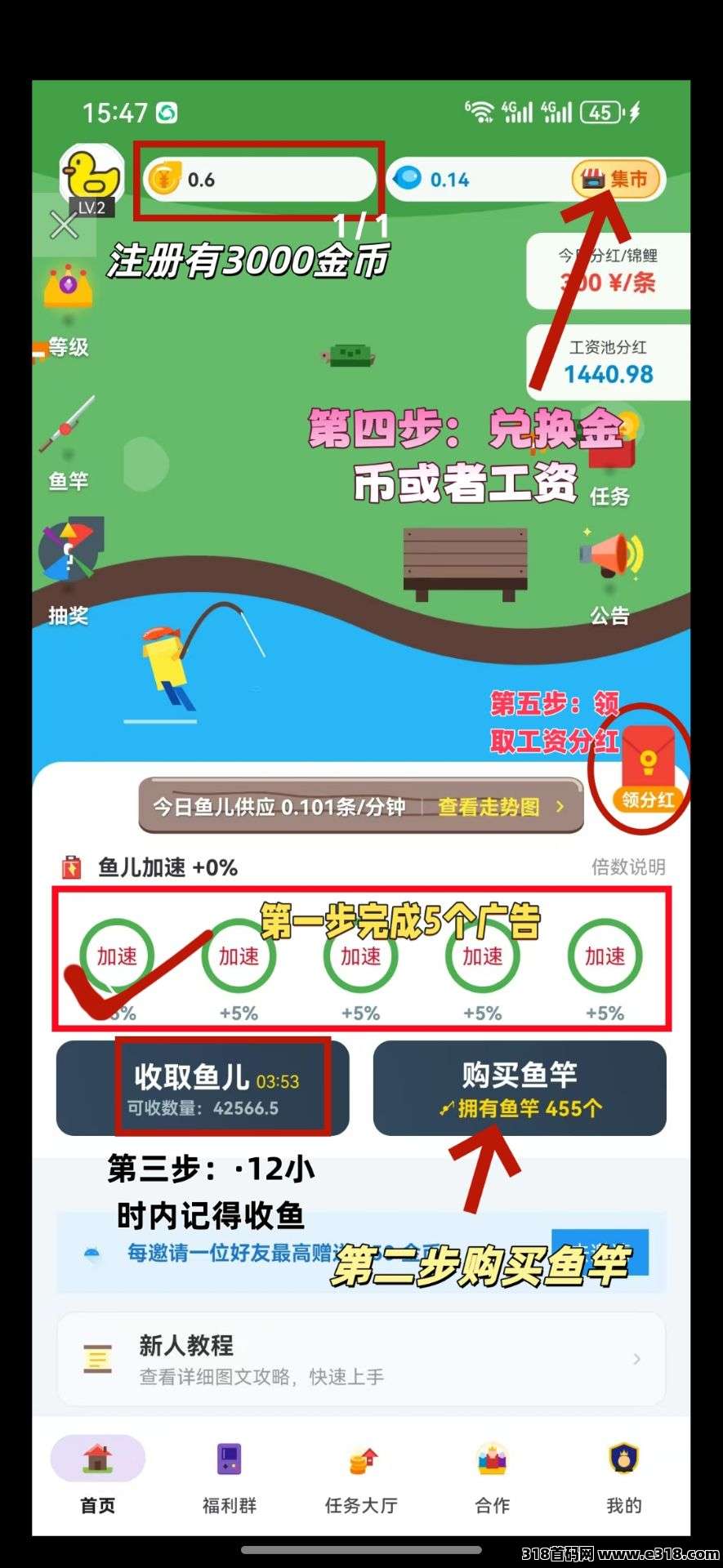
Task: Tap the duck avatar profile icon
Action: coord(91,176)
